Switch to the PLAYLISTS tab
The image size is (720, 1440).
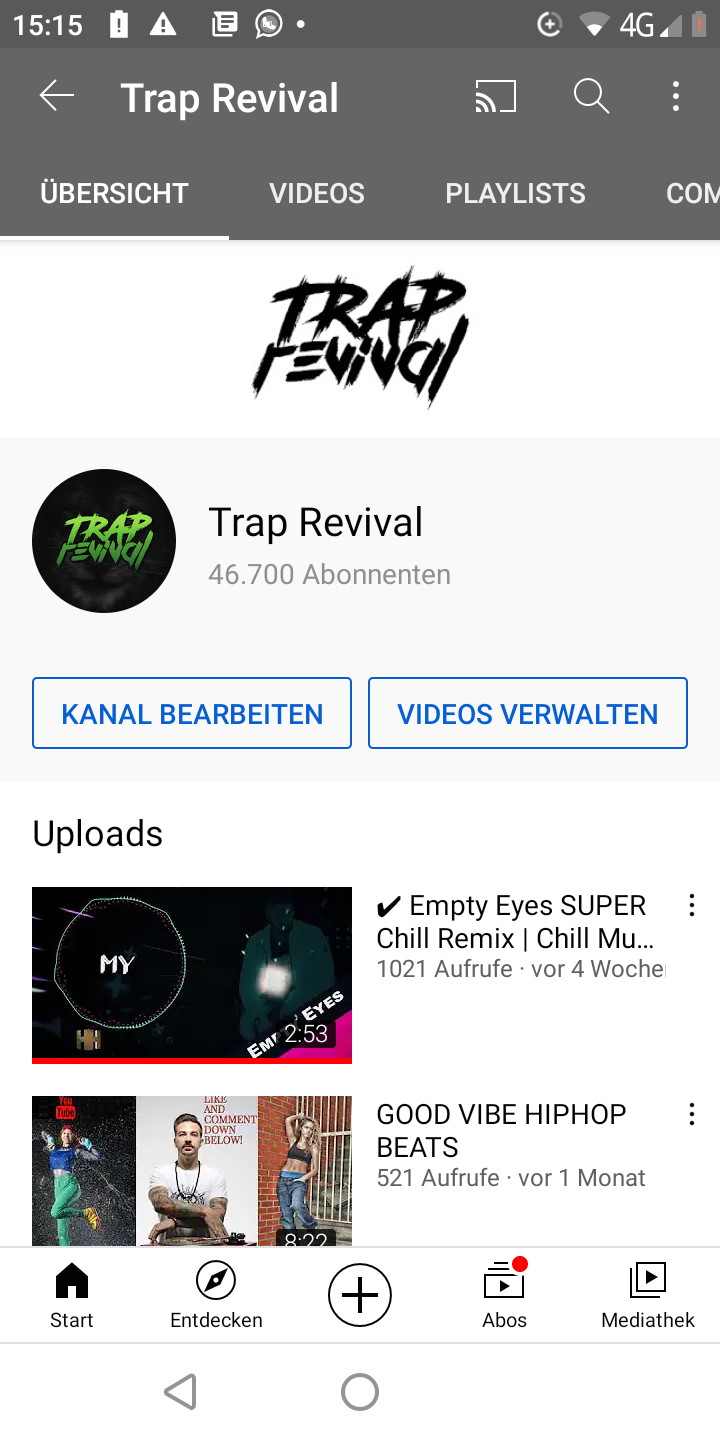tap(515, 193)
